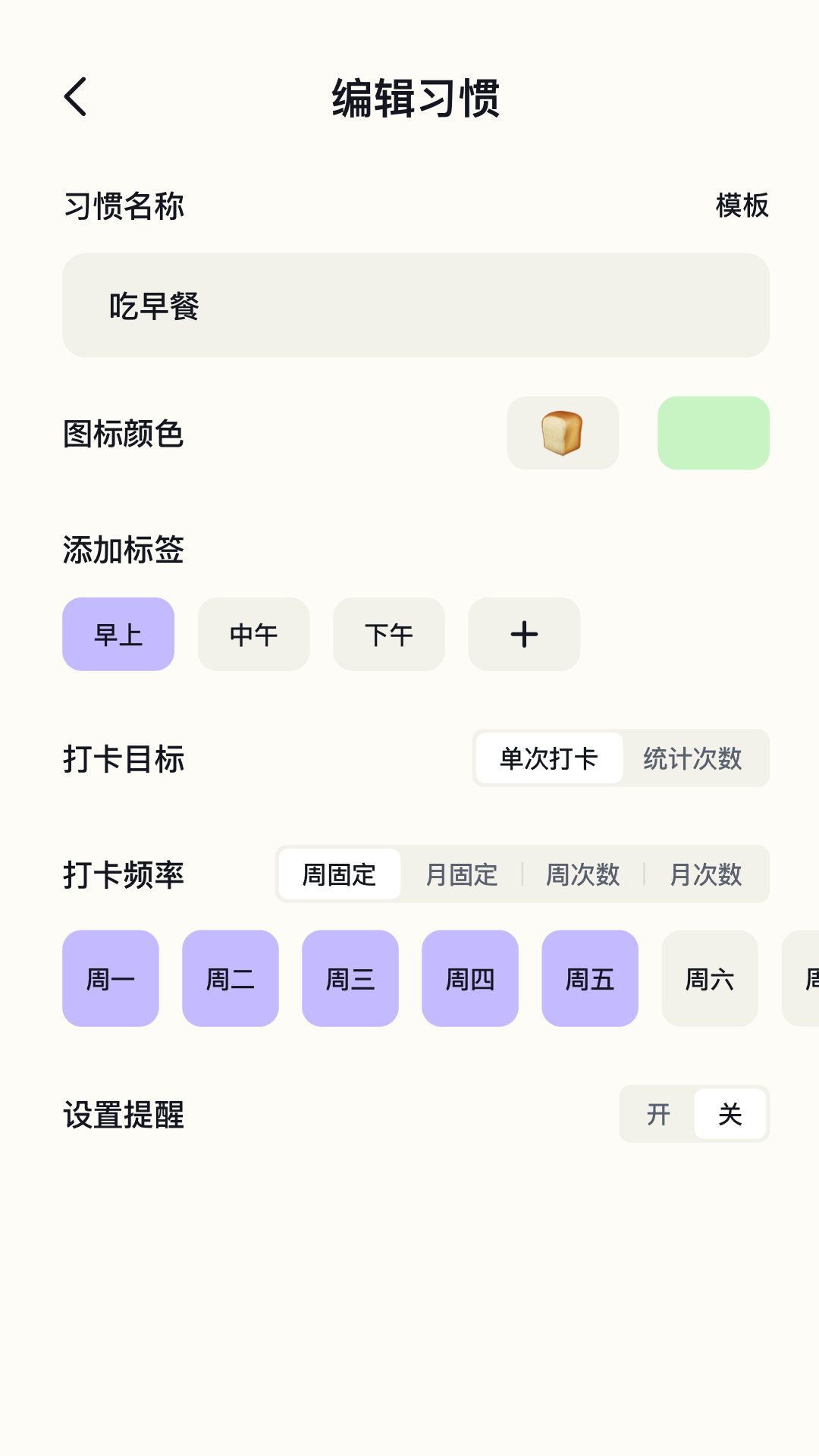Click the back arrow to exit editing
Image resolution: width=819 pixels, height=1456 pixels.
(76, 96)
